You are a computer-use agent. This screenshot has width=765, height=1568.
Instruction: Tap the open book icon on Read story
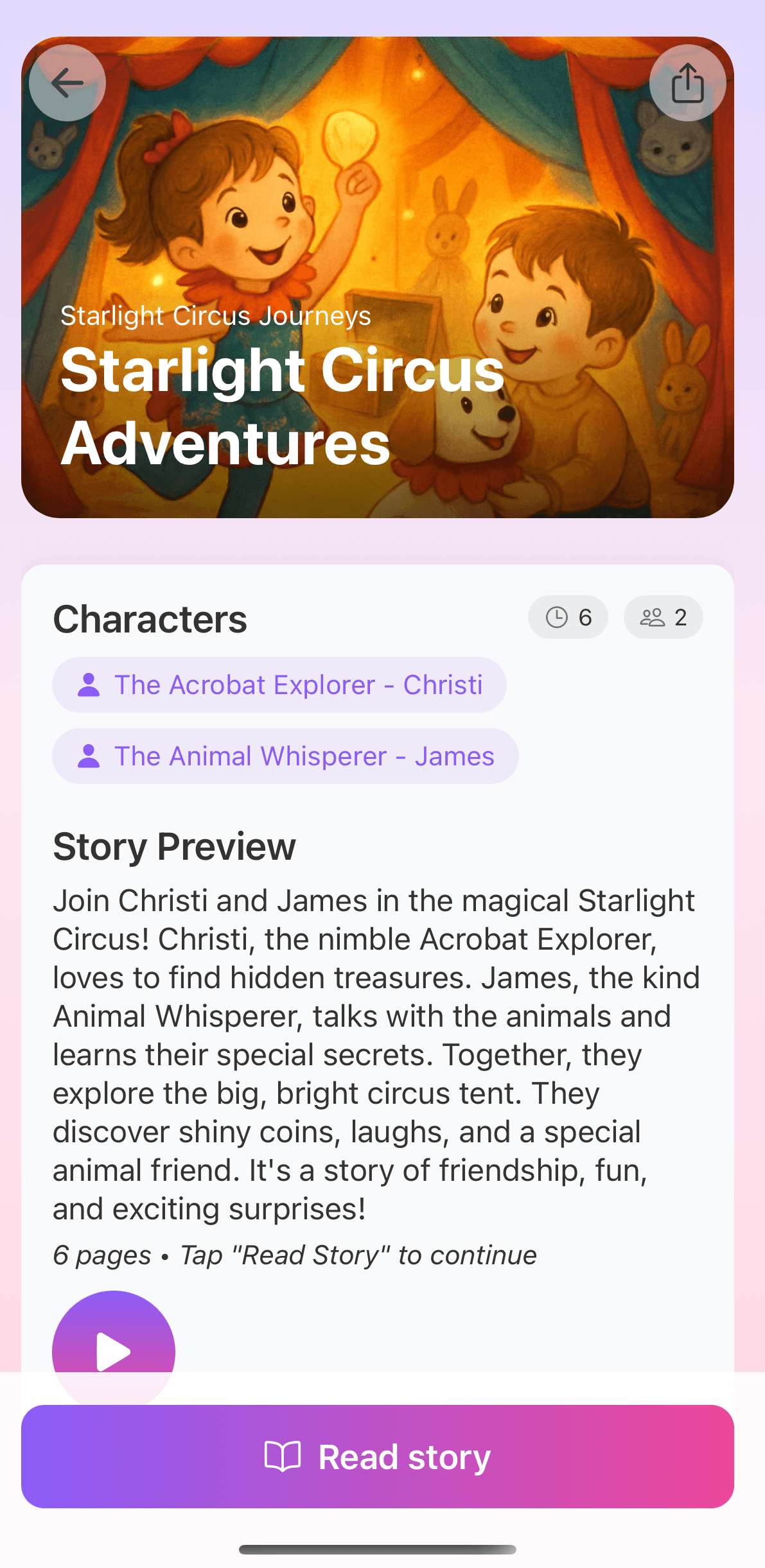[284, 1456]
